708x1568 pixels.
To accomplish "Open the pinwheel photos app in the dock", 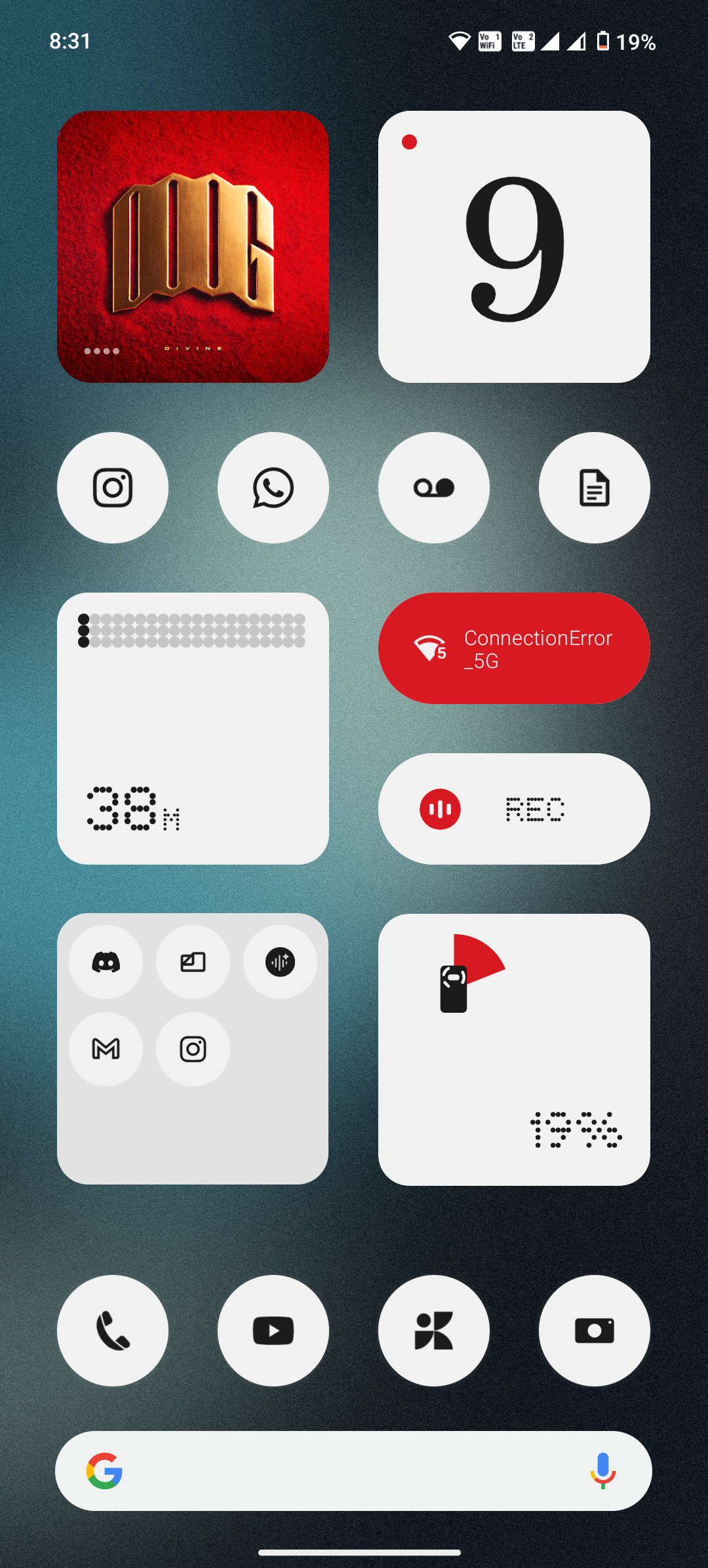I will click(434, 1331).
